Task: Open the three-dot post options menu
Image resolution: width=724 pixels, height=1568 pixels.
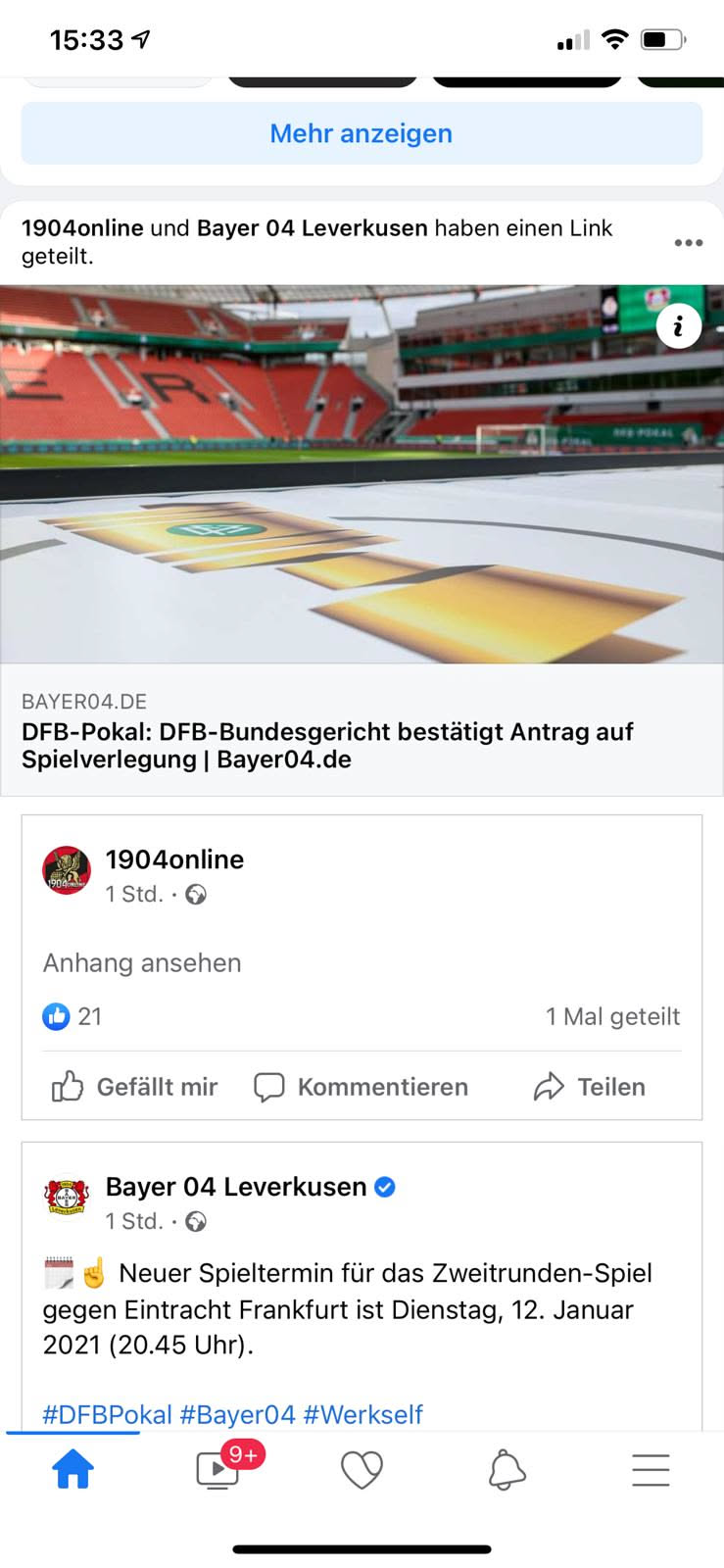Action: (688, 243)
